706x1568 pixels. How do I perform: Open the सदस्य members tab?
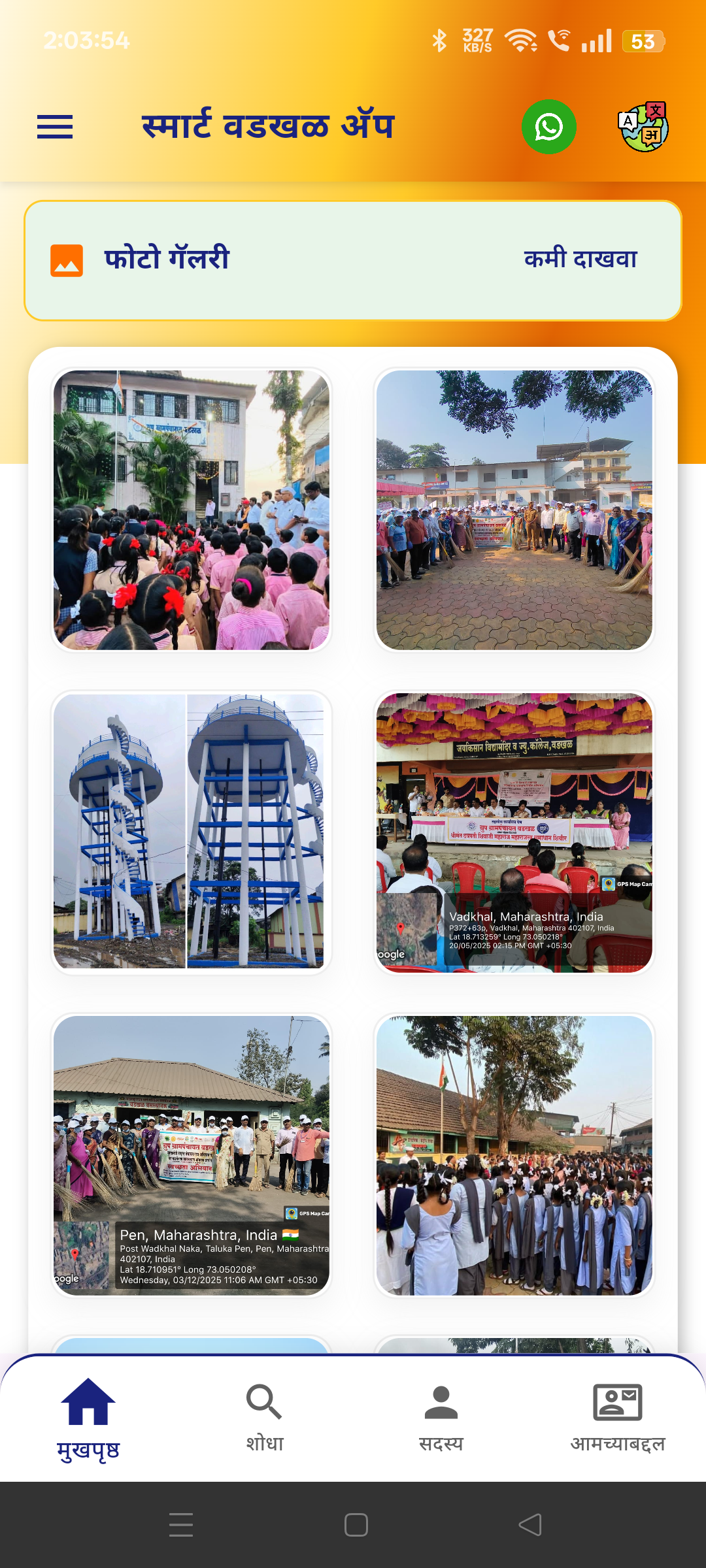coord(441,1419)
